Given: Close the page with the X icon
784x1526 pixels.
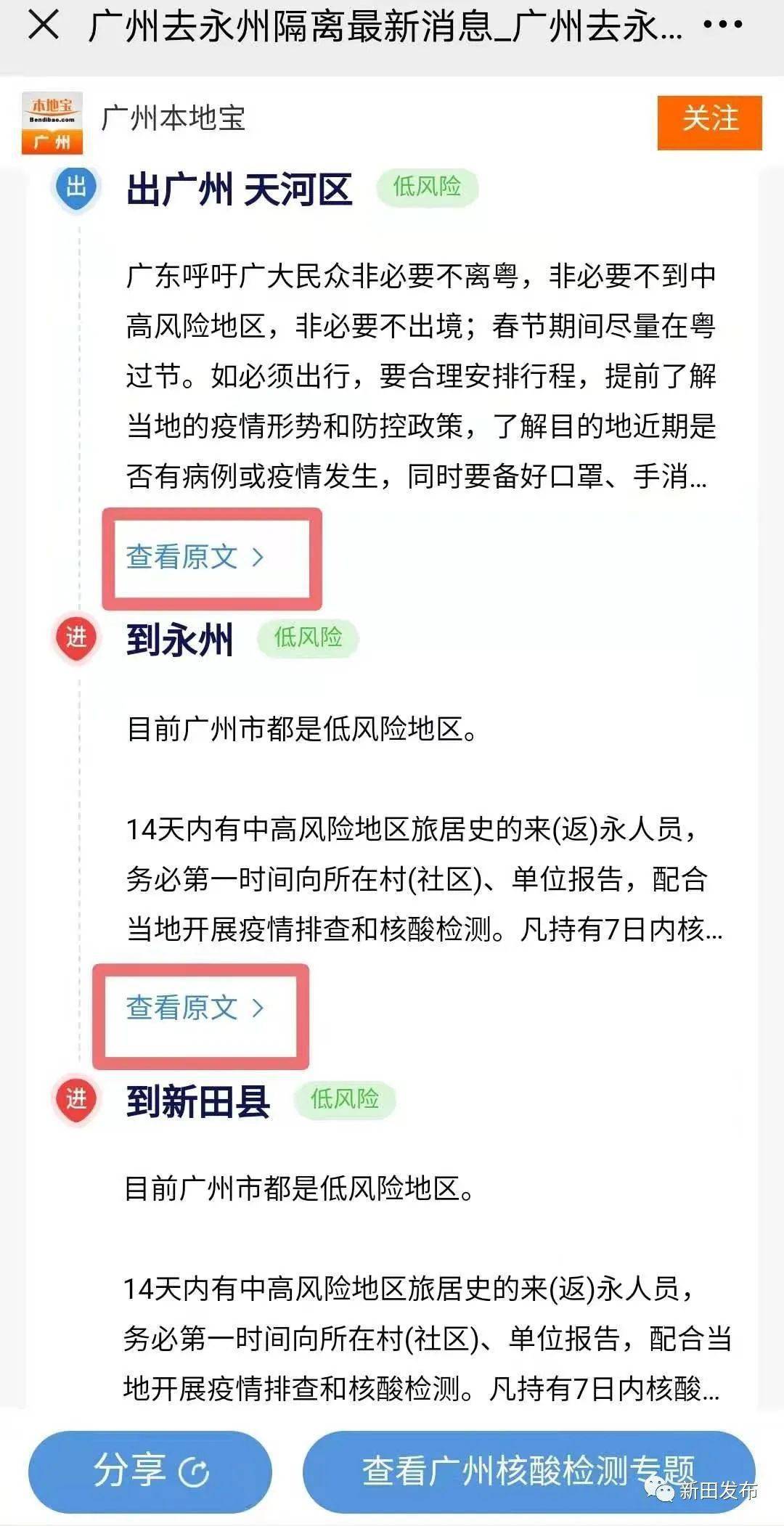Looking at the screenshot, I should click(44, 26).
